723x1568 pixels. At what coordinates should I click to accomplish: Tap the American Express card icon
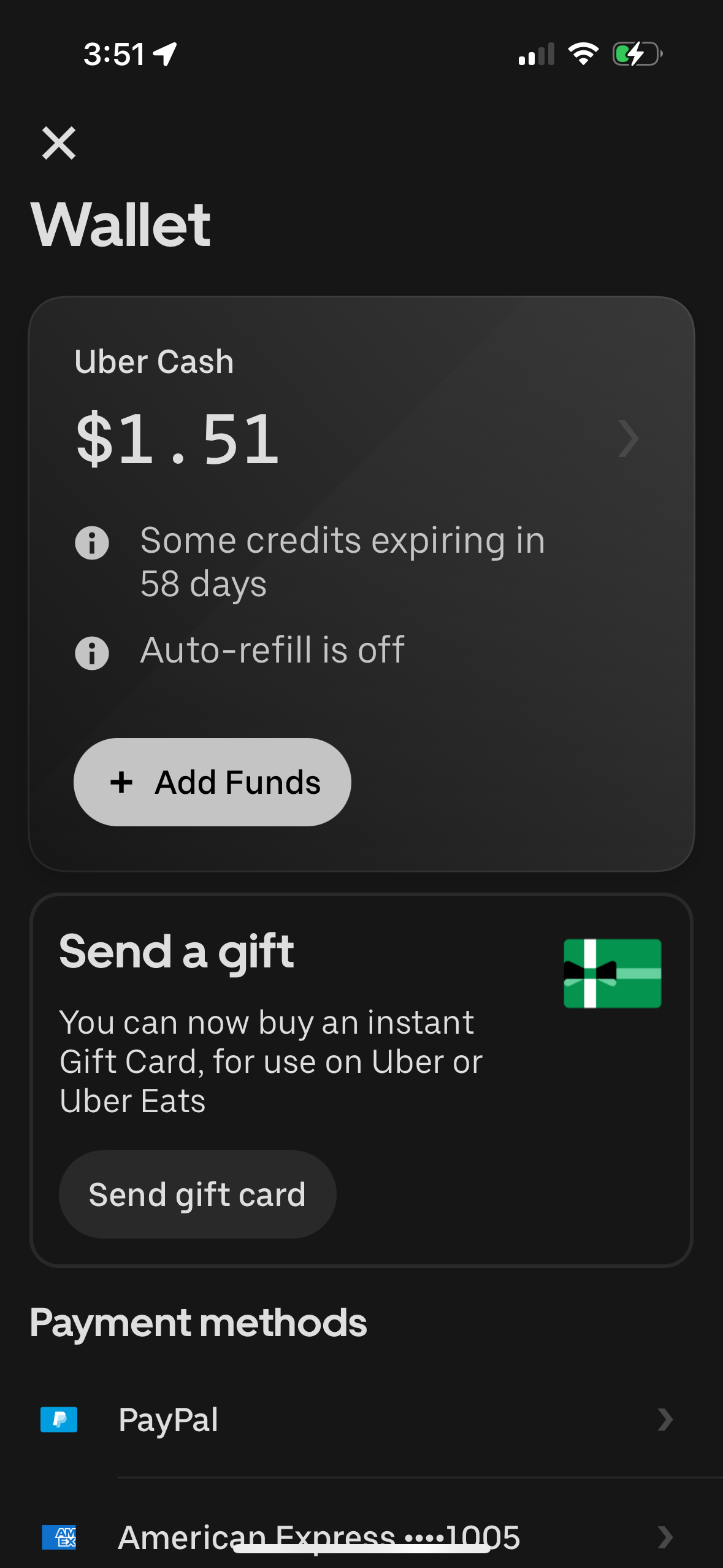pos(58,1535)
